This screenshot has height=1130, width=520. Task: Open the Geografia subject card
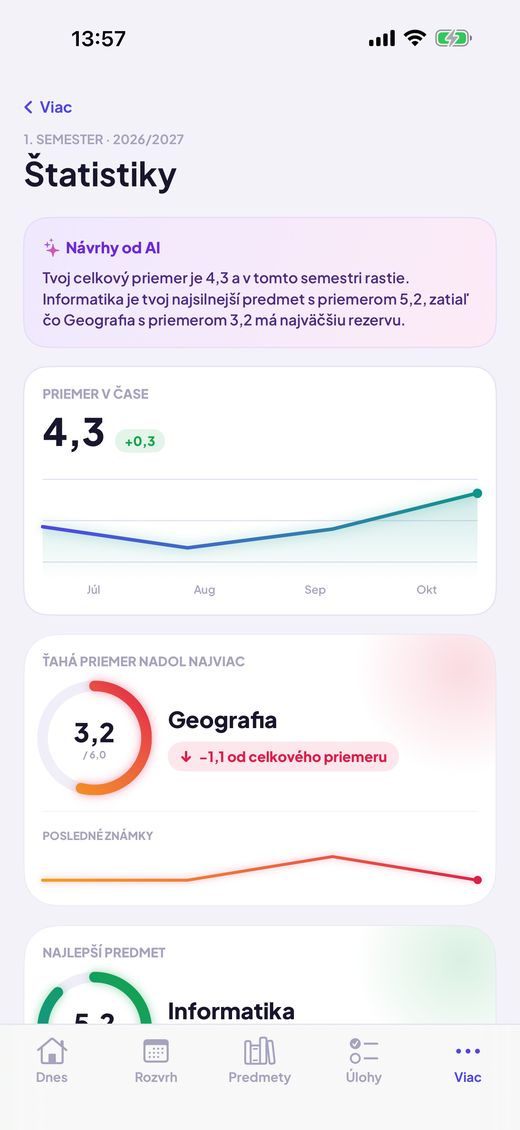point(260,770)
